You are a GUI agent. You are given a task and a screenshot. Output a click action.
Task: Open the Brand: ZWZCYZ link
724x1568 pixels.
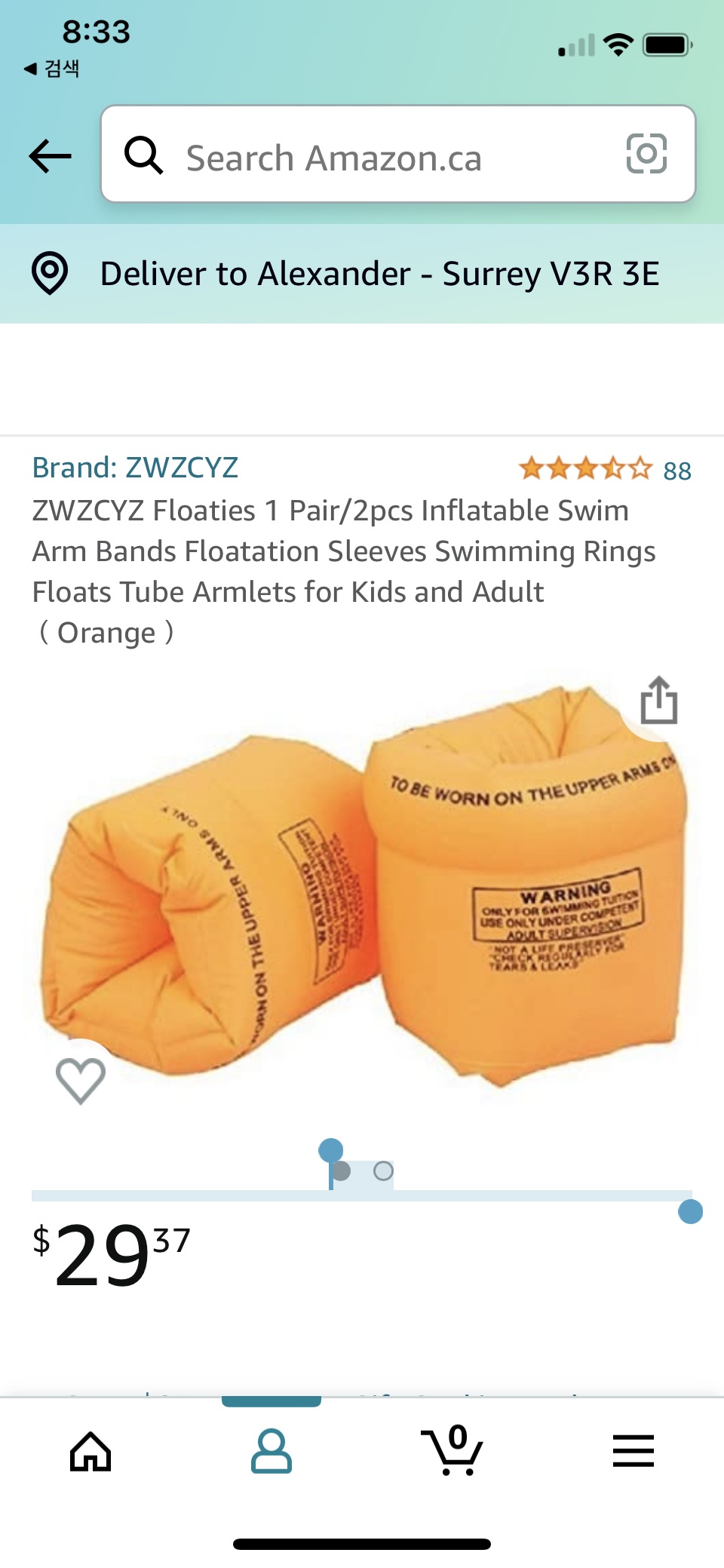[135, 468]
